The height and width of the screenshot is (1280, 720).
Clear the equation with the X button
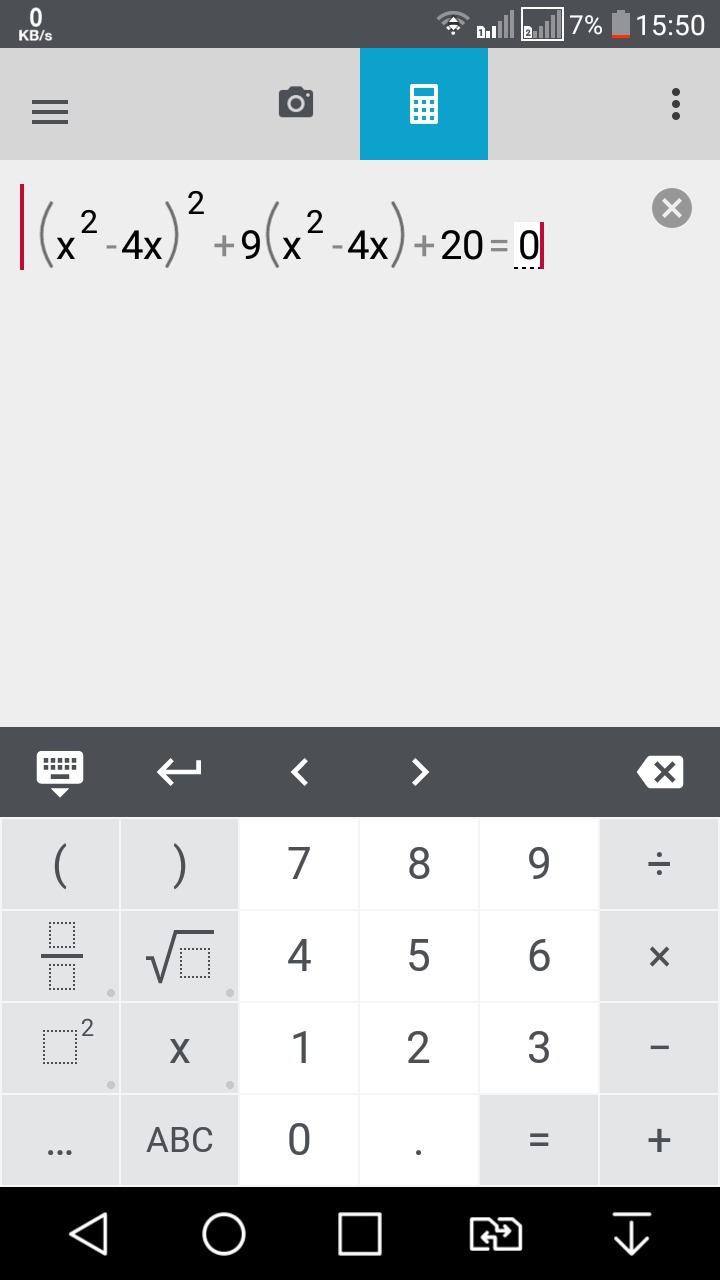coord(672,208)
